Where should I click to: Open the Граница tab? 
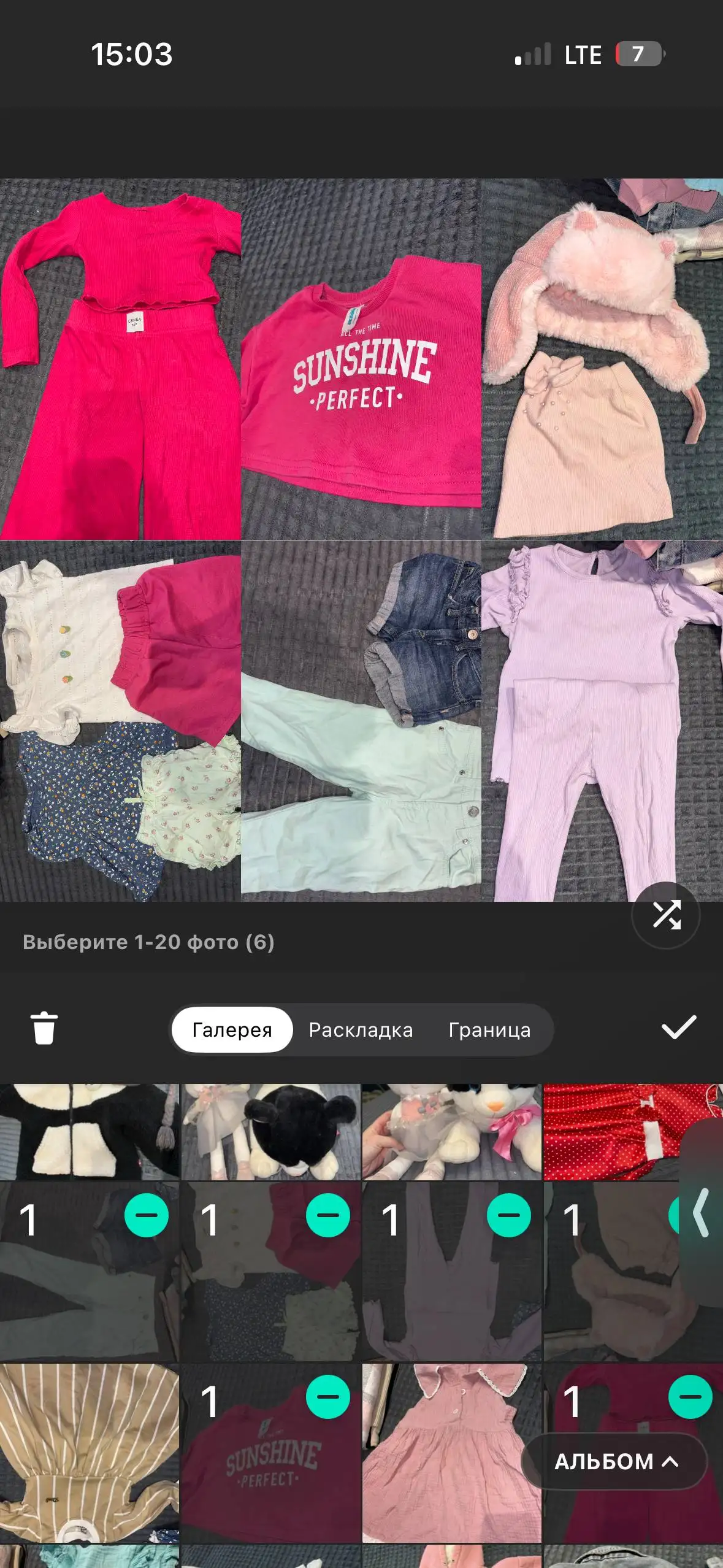coord(489,1029)
